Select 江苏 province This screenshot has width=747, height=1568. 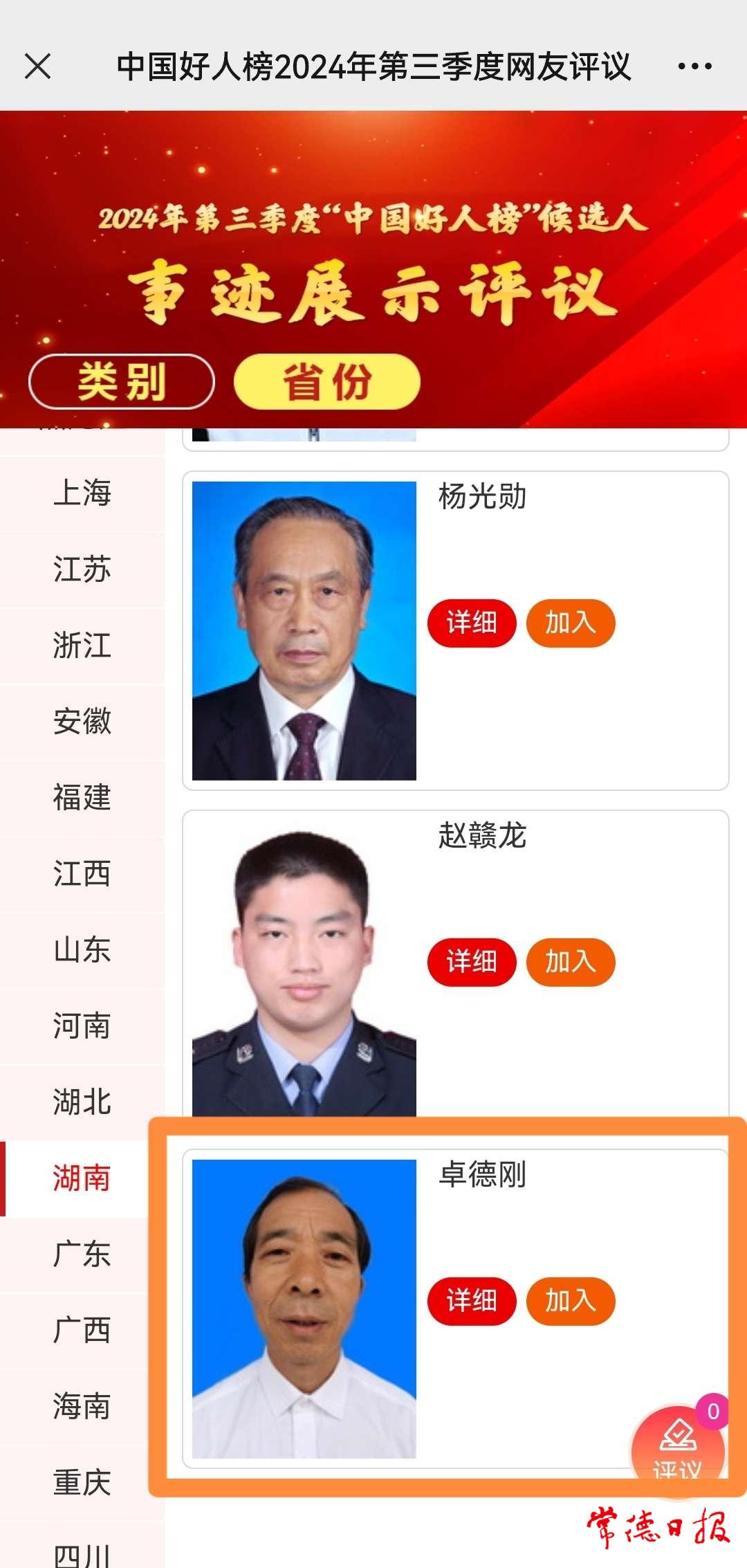coord(82,569)
